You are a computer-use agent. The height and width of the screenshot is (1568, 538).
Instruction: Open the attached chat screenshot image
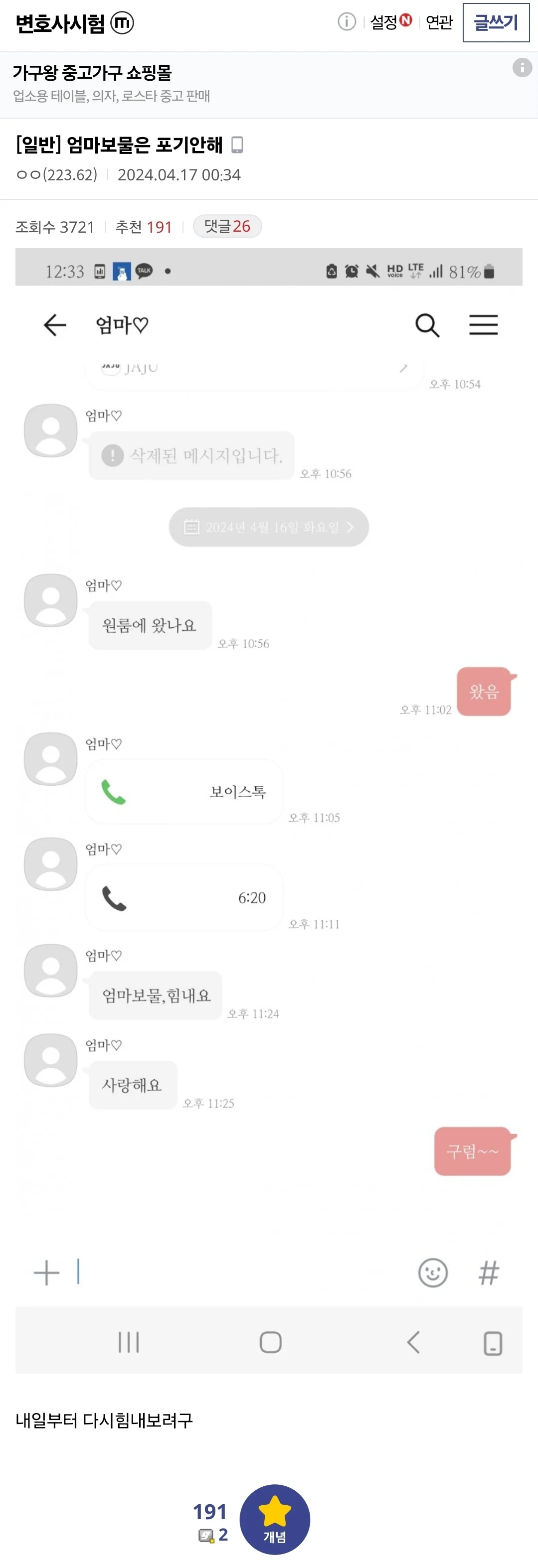(x=269, y=791)
